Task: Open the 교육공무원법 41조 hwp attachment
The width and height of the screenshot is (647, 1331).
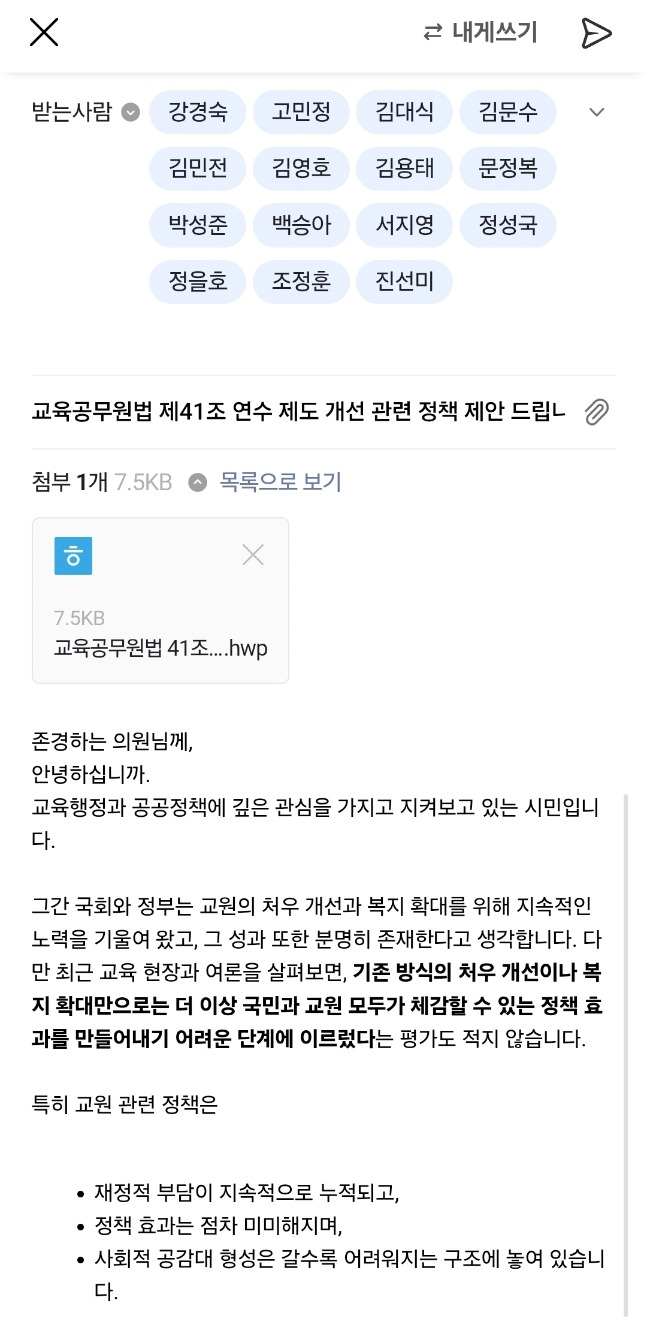Action: point(161,600)
